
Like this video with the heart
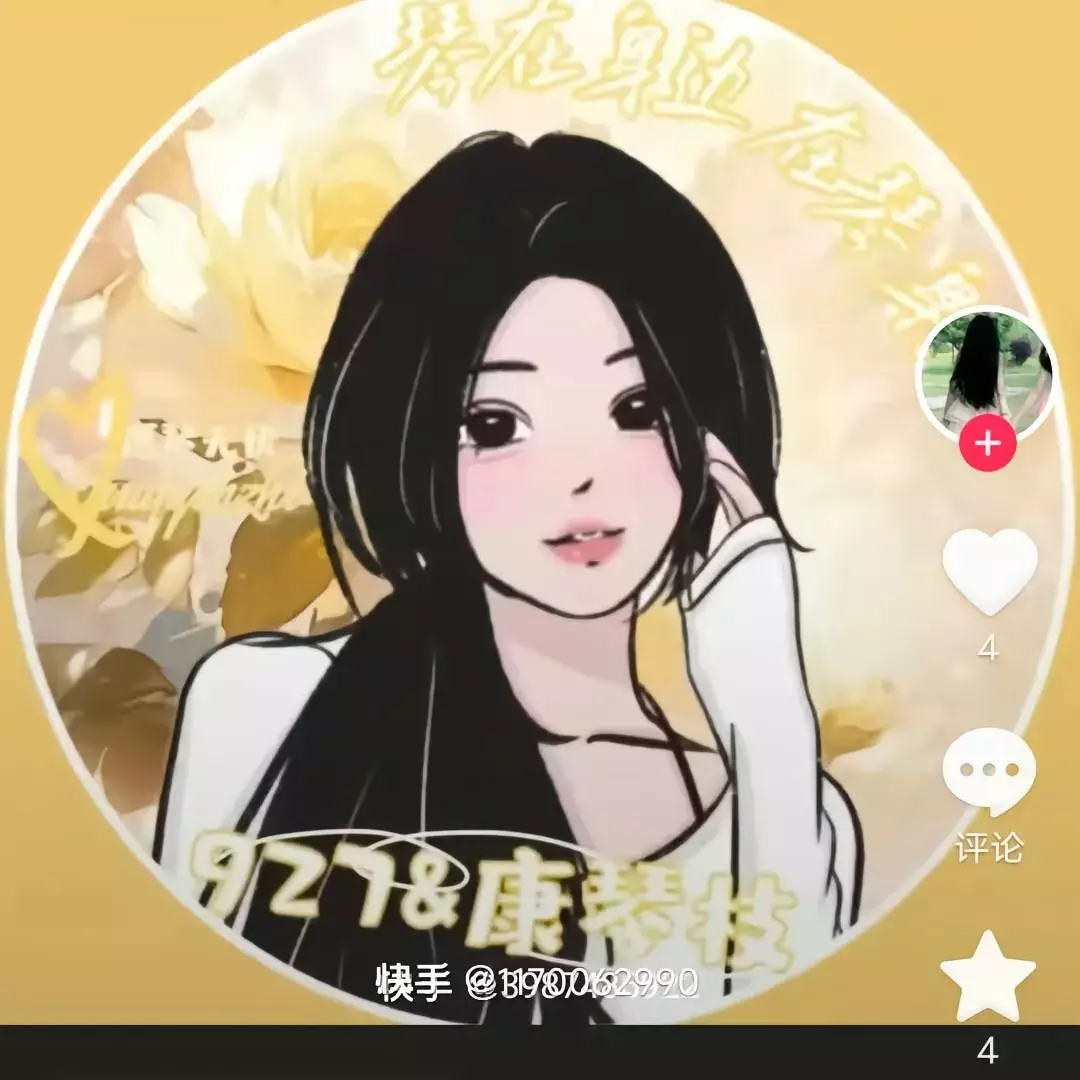tap(989, 571)
